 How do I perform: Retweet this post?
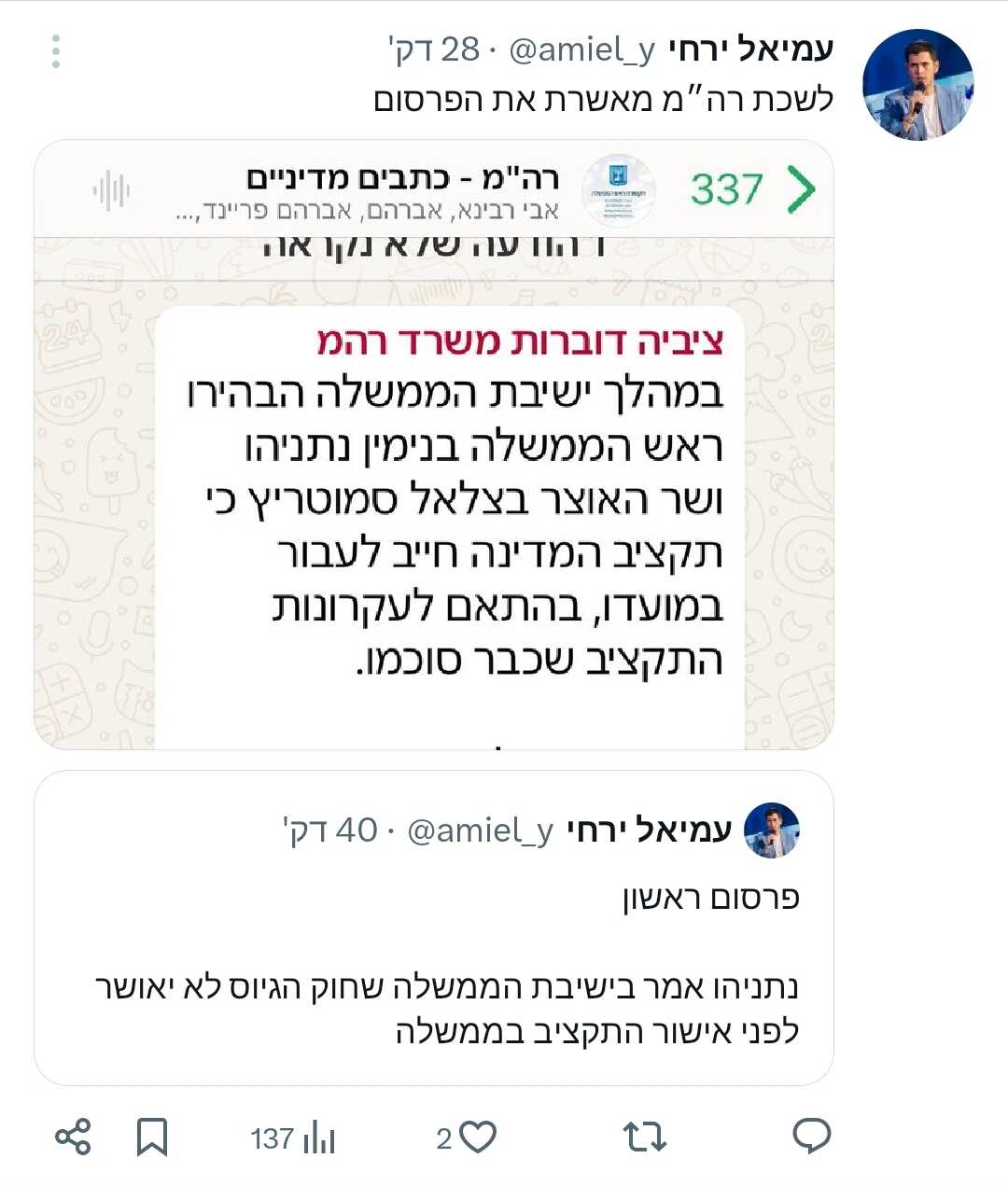coord(644,1137)
